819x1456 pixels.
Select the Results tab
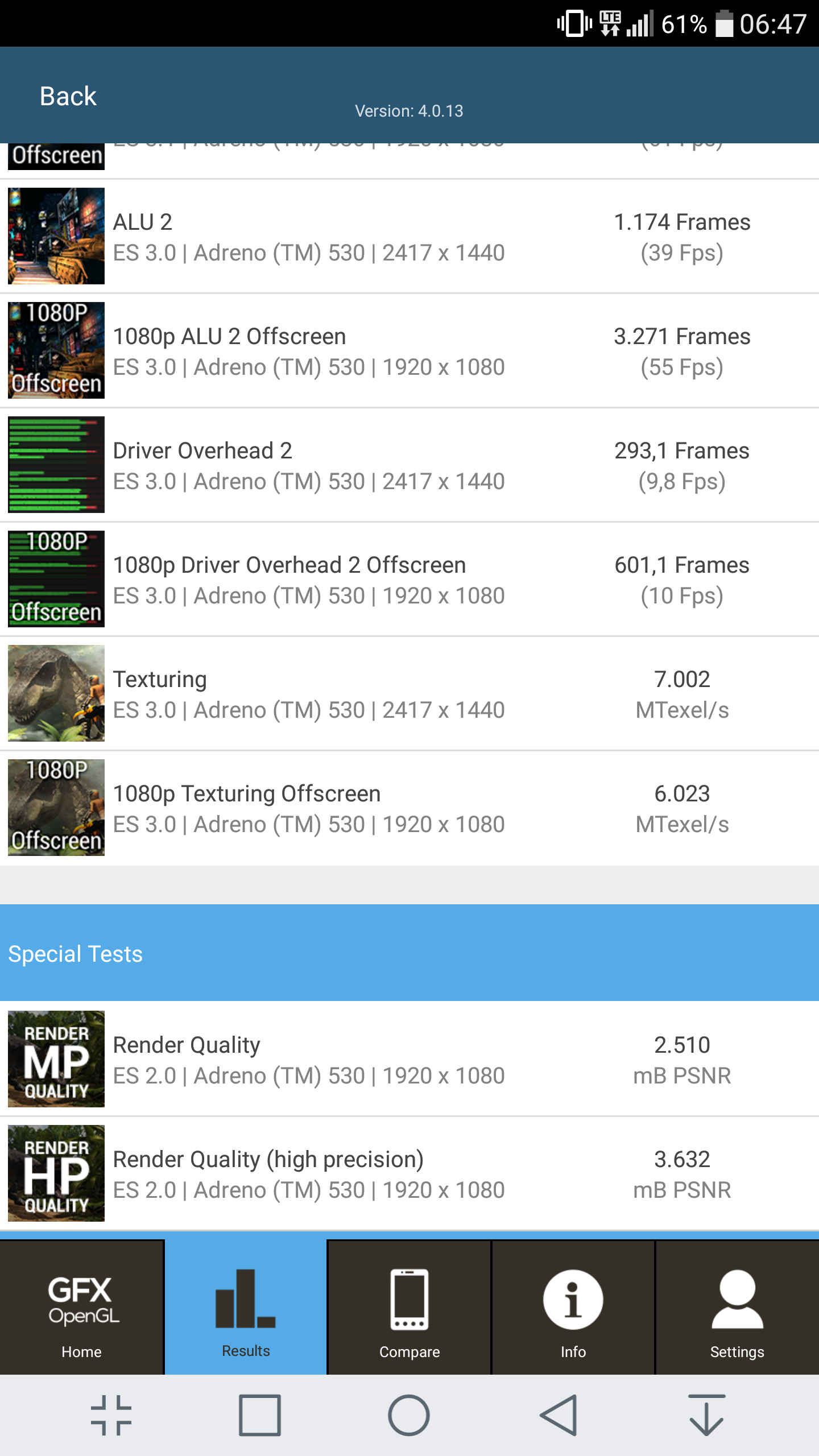pyautogui.click(x=246, y=1307)
